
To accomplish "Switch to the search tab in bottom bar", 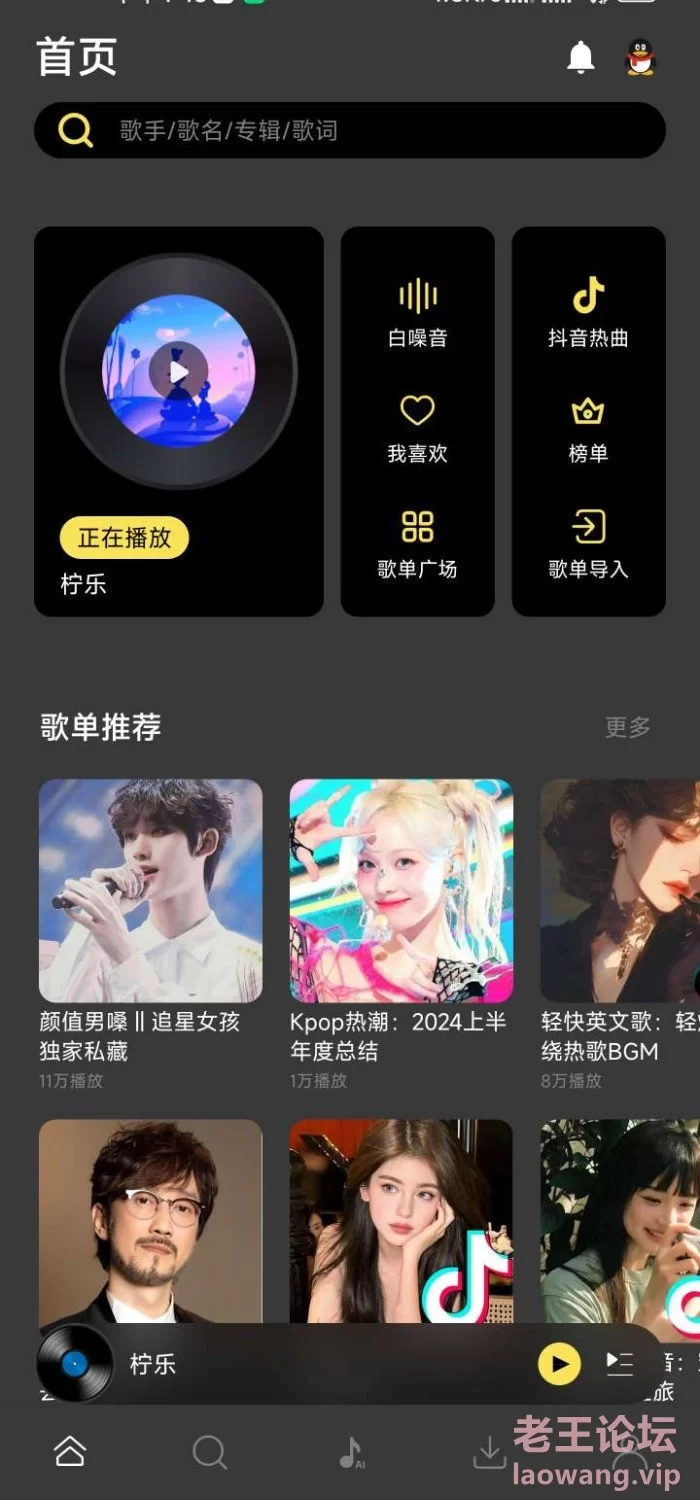I will tap(209, 1451).
